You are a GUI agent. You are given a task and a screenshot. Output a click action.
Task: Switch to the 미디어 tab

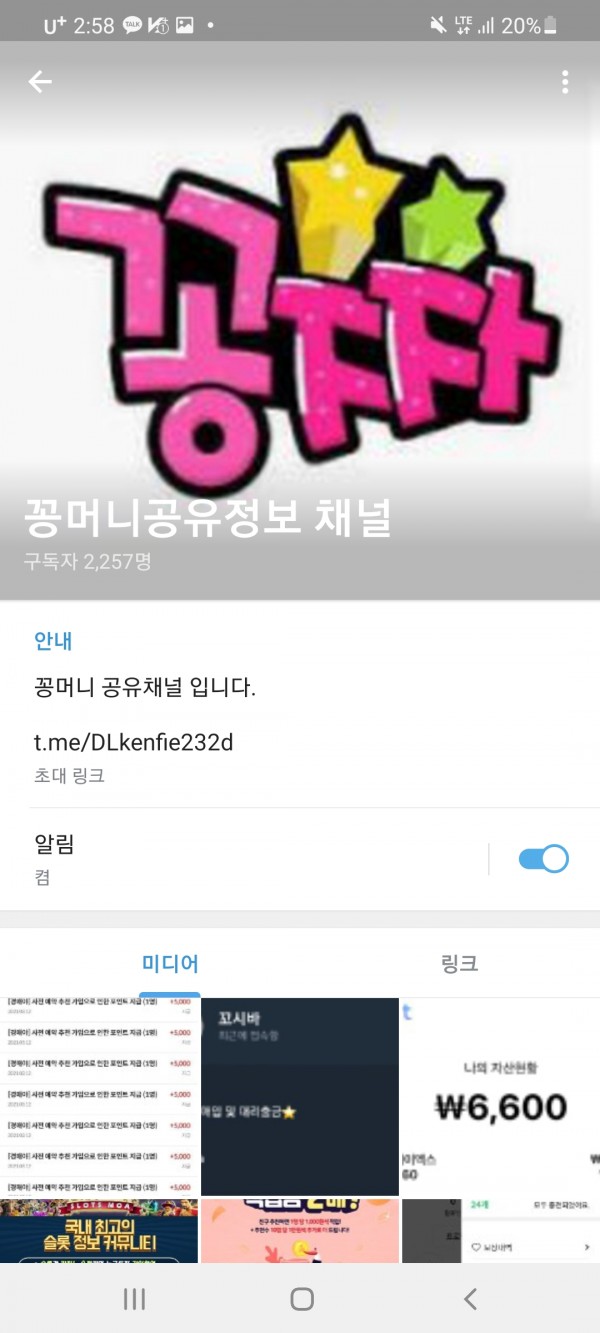tap(170, 964)
